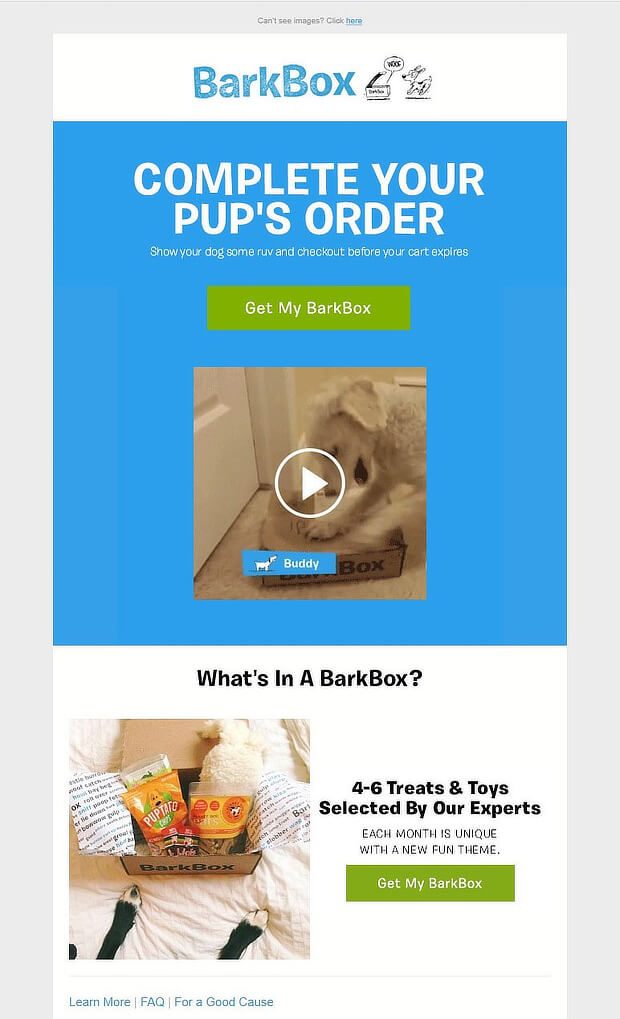Open the FAQ link
The width and height of the screenshot is (620, 1019).
(x=153, y=1002)
